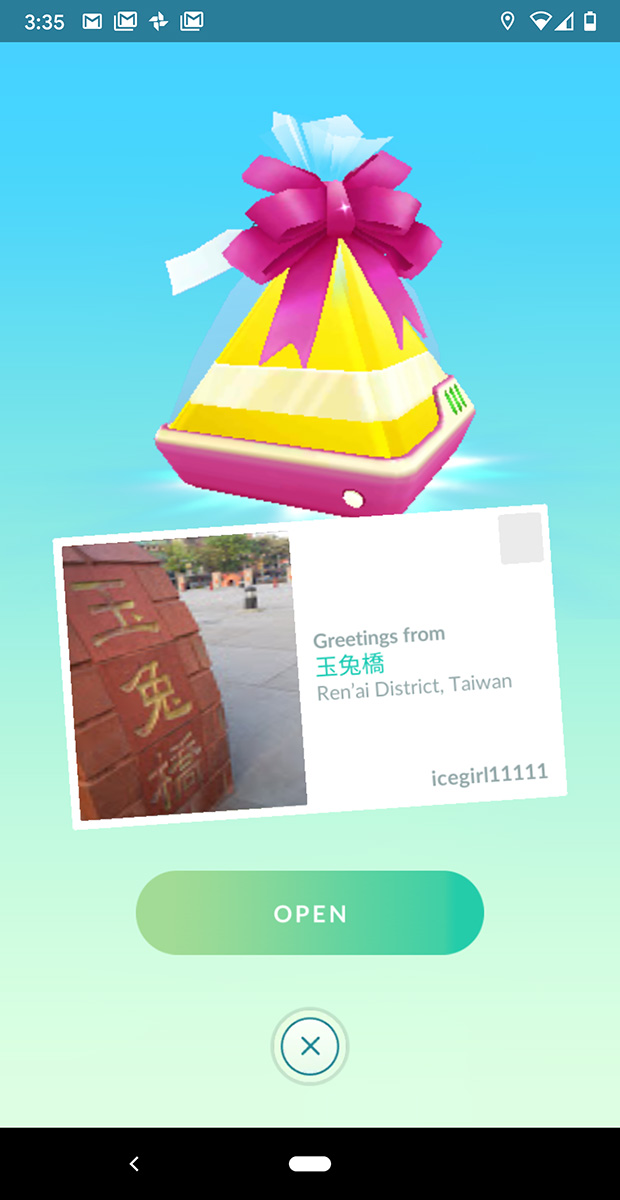Go back using system navigation arrow

(x=134, y=1163)
